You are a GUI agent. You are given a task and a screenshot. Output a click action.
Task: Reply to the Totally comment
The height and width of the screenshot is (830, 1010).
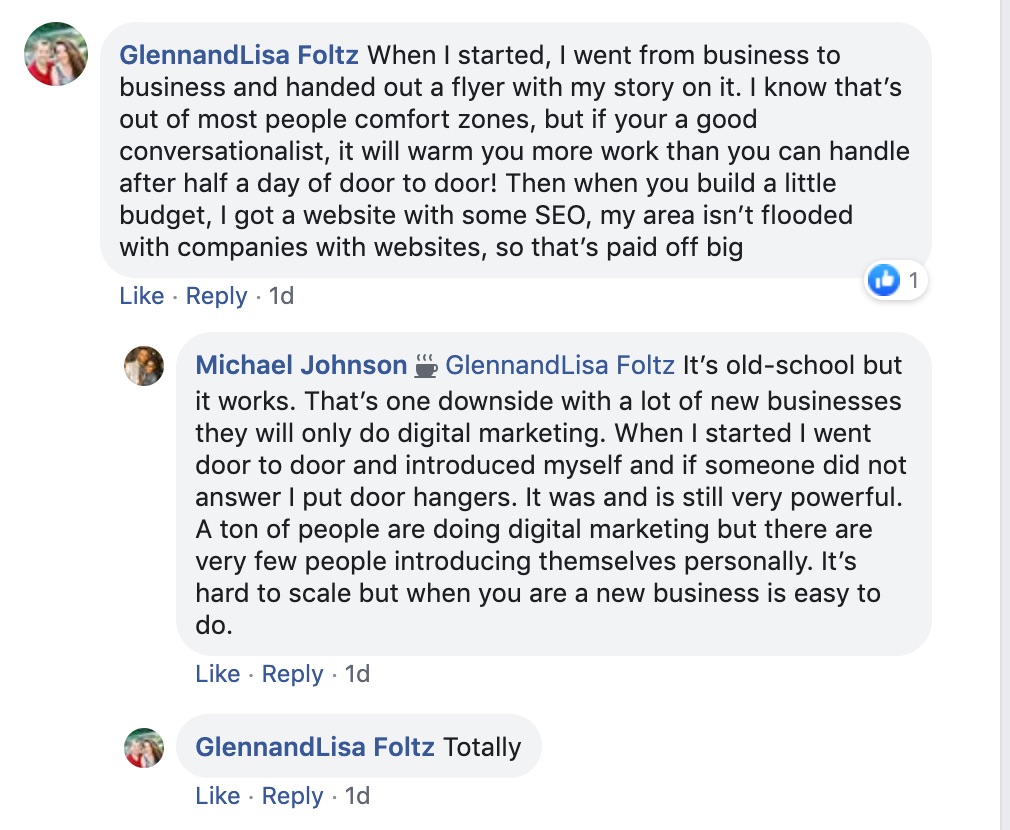pos(292,796)
